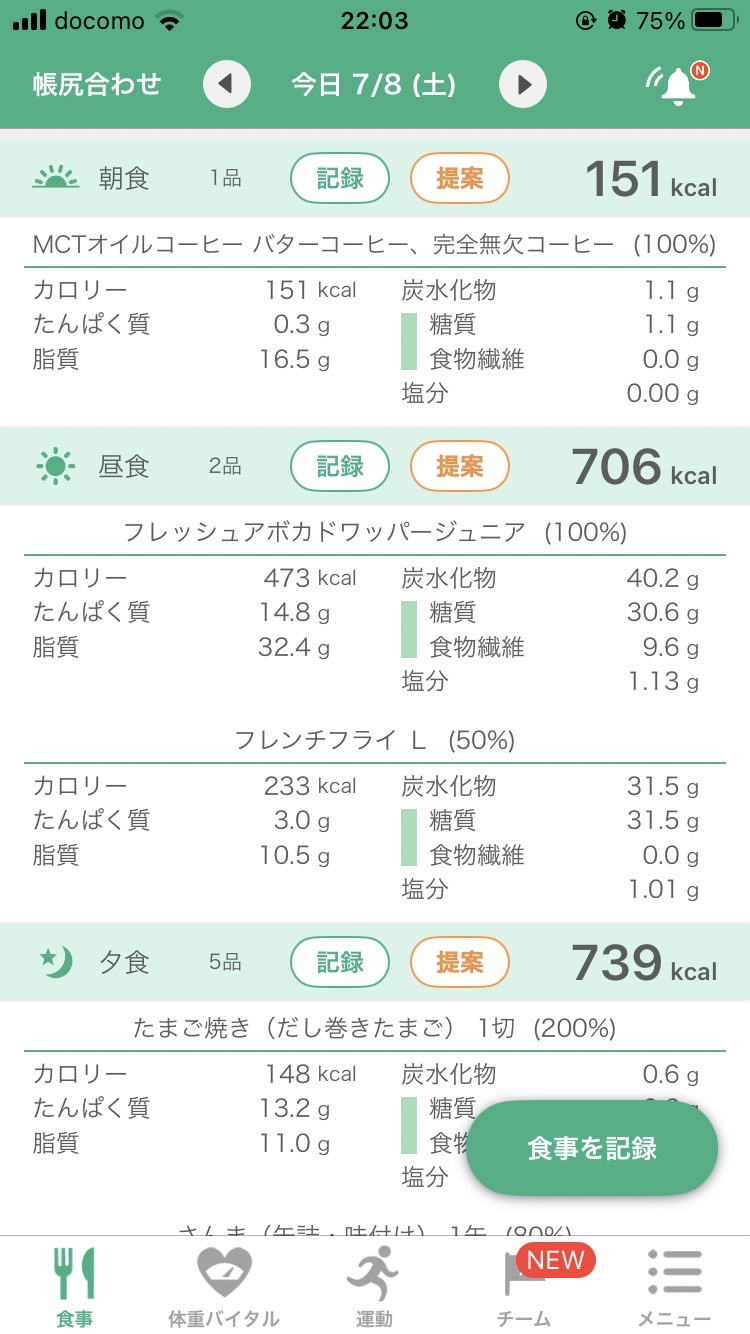Open the フレンチフライ L entry
This screenshot has width=750, height=1334.
click(375, 740)
